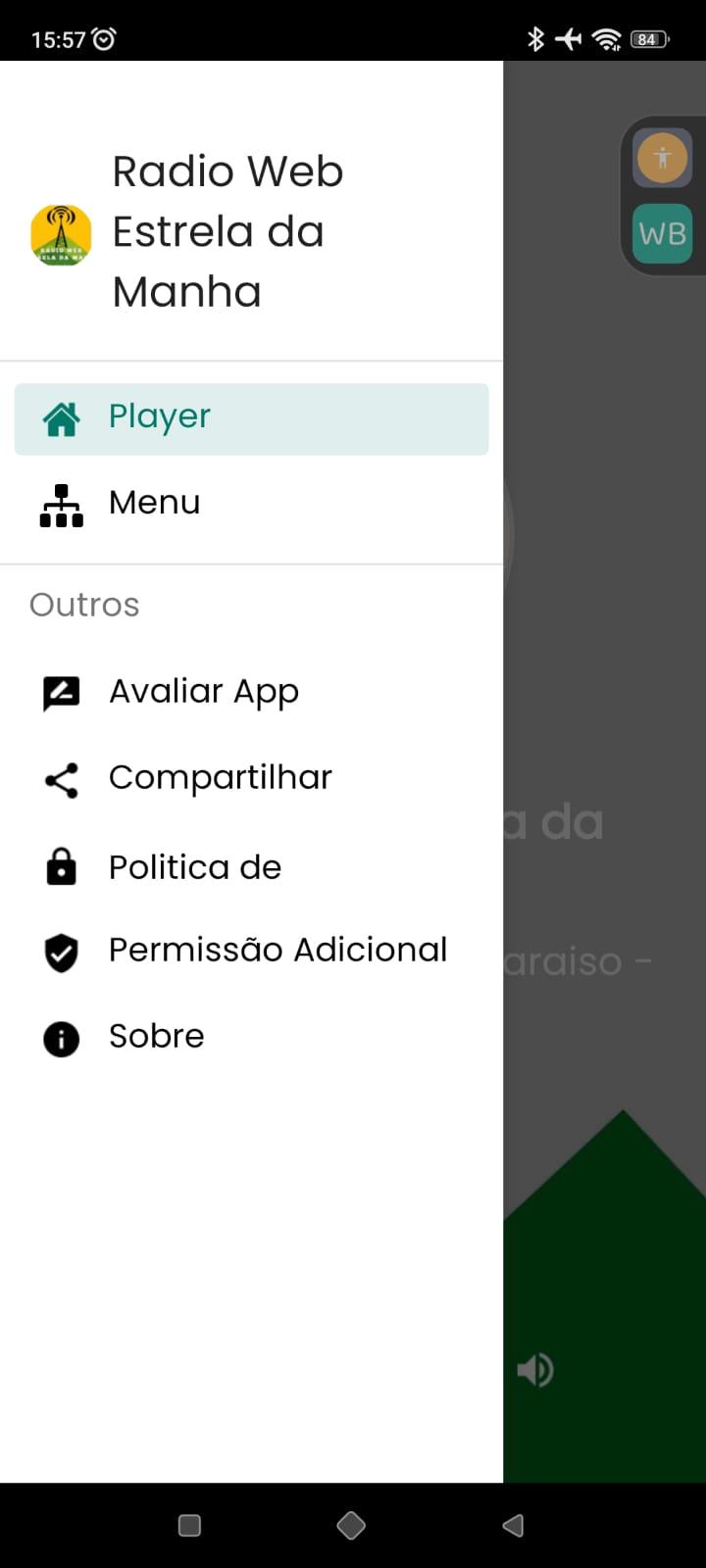
Task: Open the Politica de privacy entry
Action: [x=251, y=867]
